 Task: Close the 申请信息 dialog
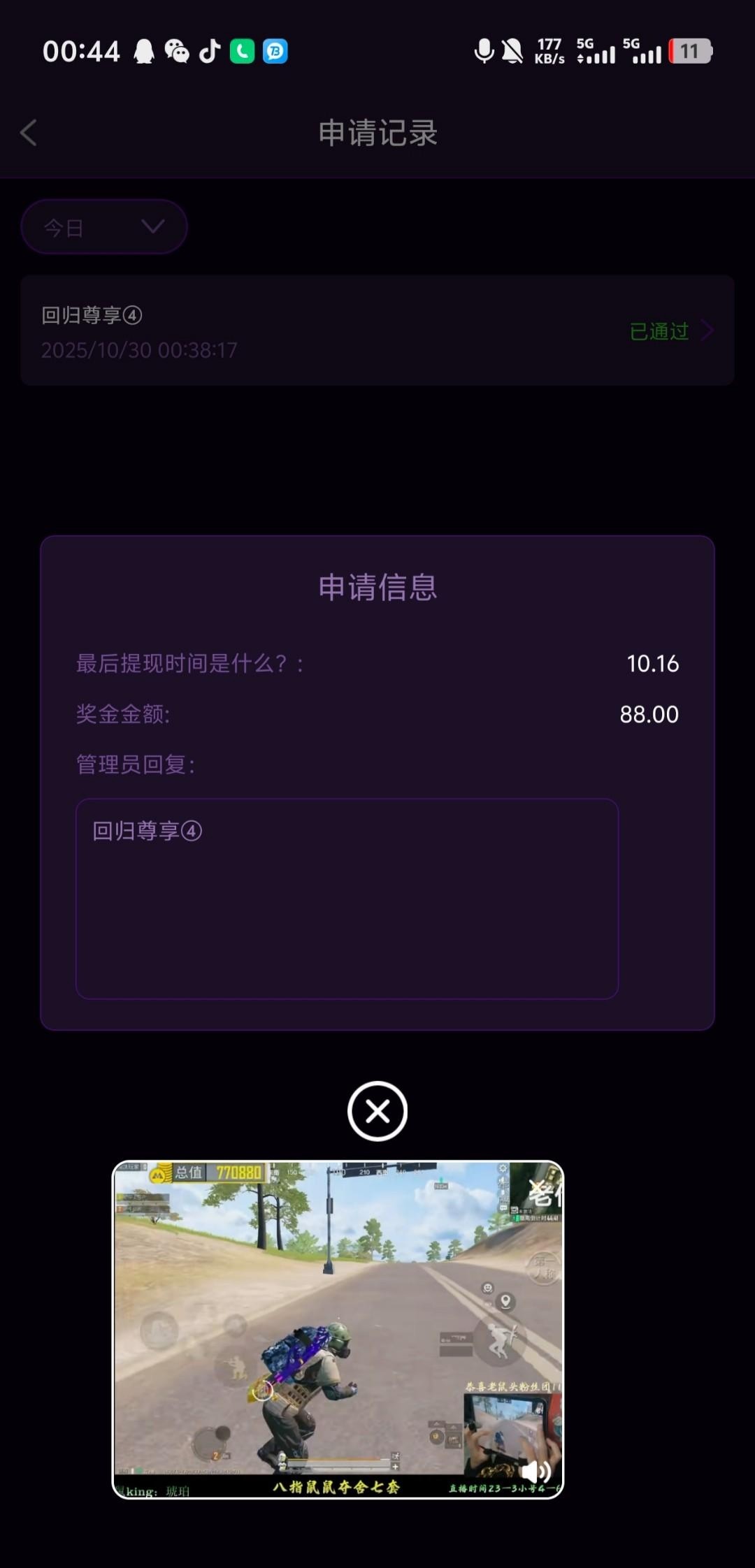(x=377, y=1111)
